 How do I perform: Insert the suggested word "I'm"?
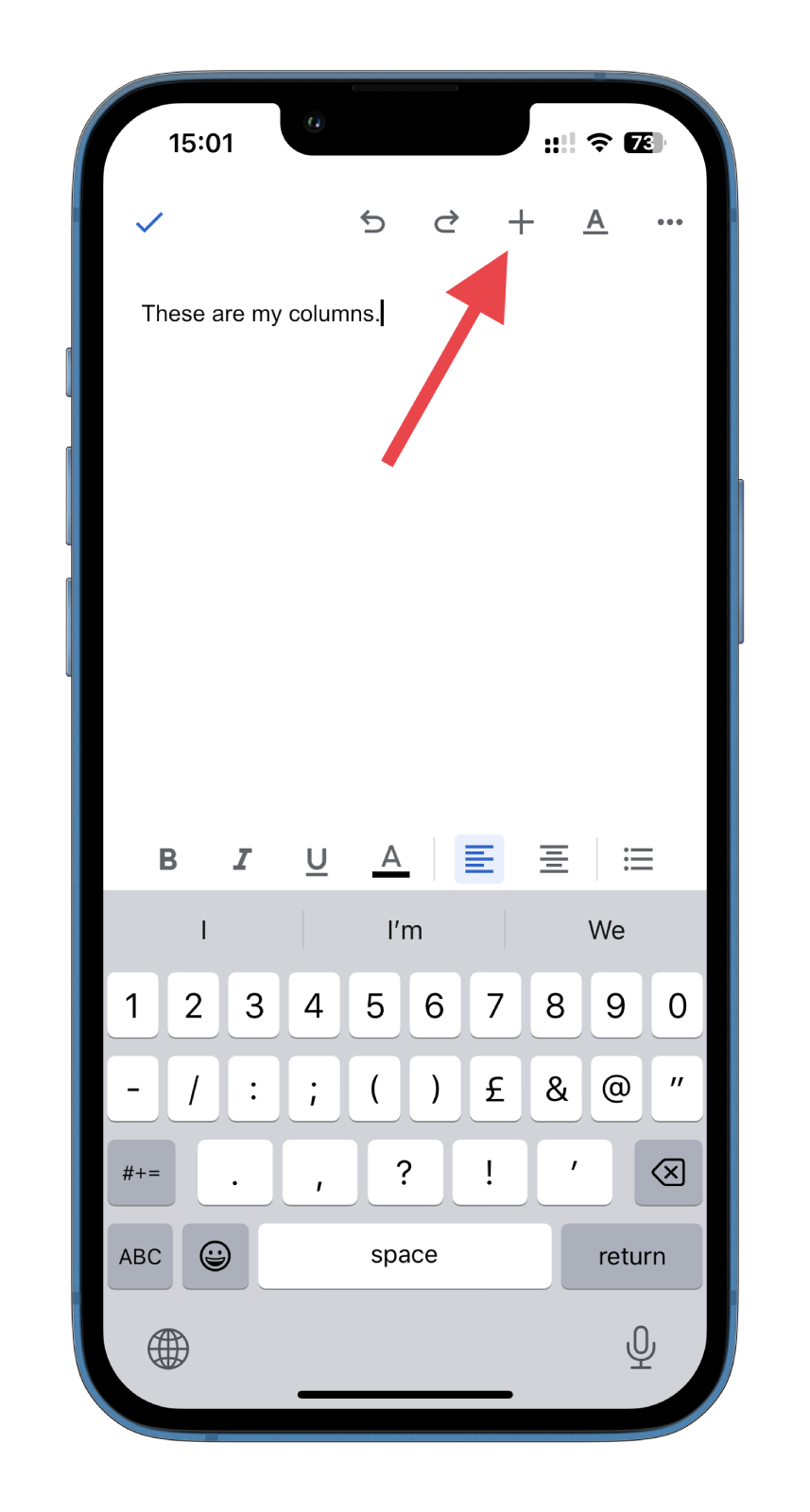point(405,931)
